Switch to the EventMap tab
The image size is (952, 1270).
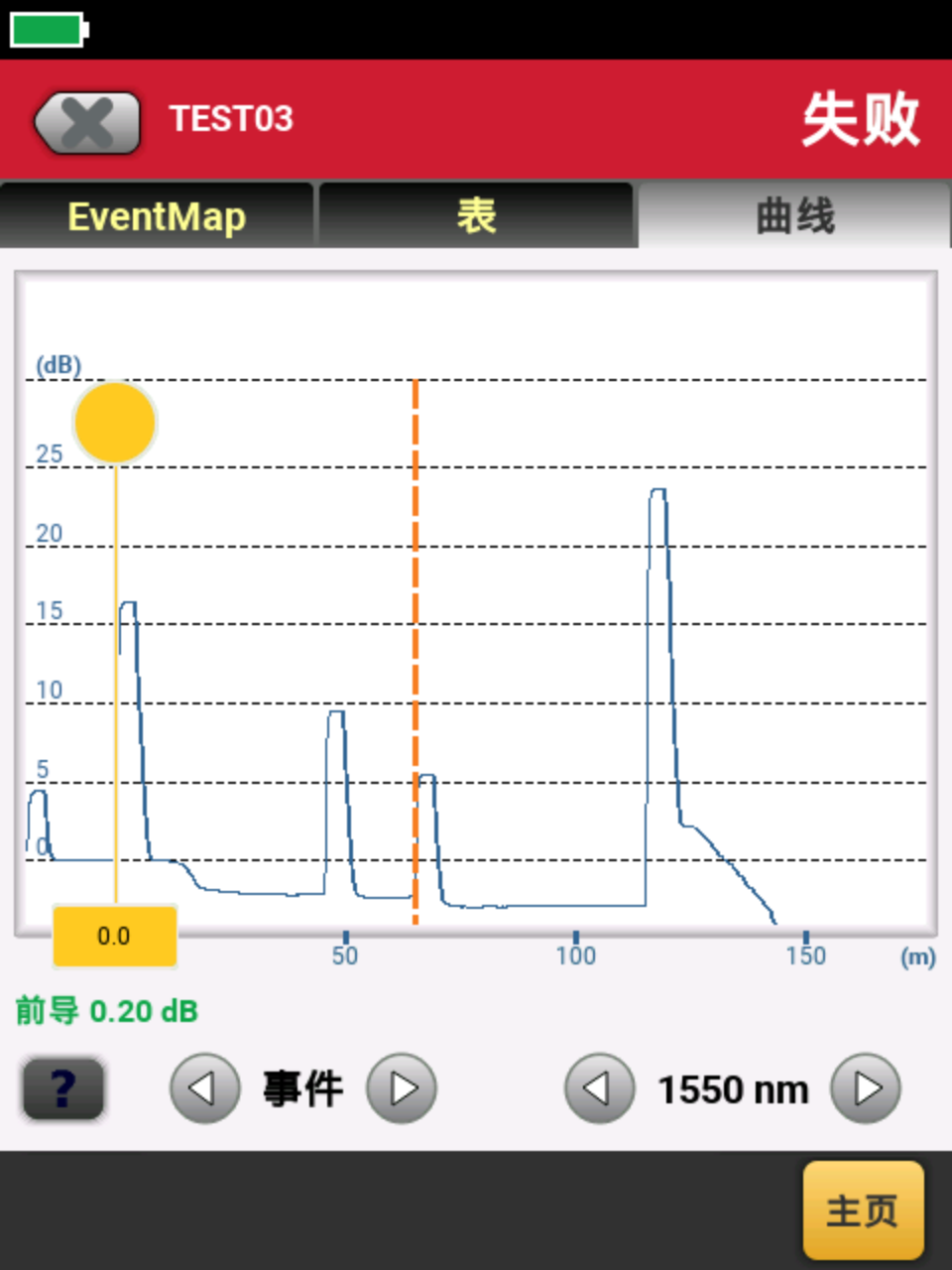pos(157,215)
